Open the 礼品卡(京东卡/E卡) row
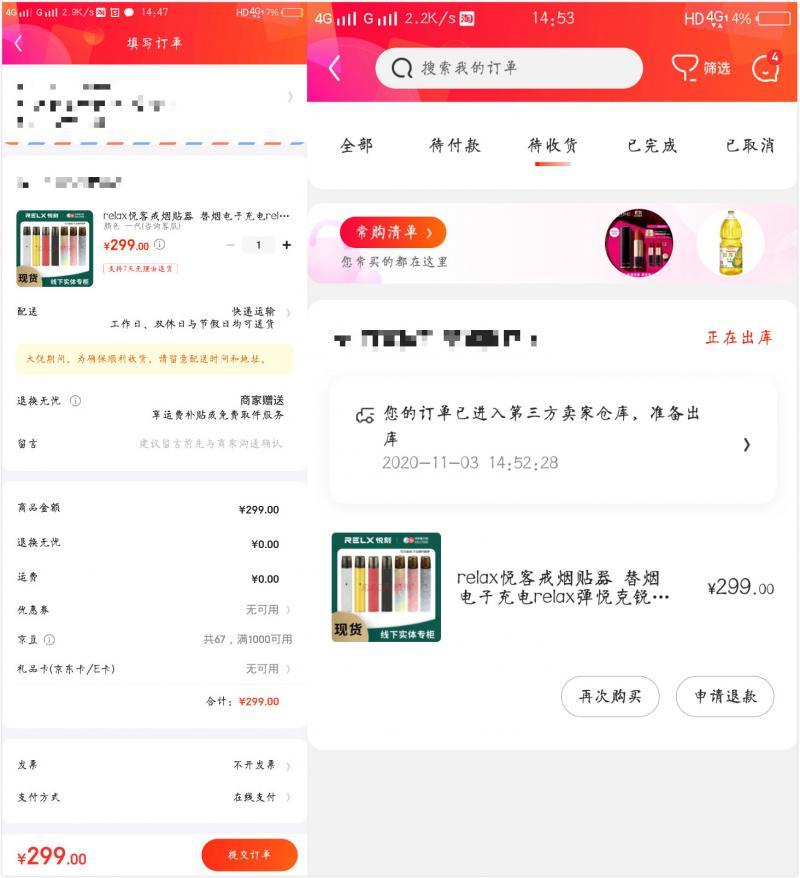 [155, 669]
